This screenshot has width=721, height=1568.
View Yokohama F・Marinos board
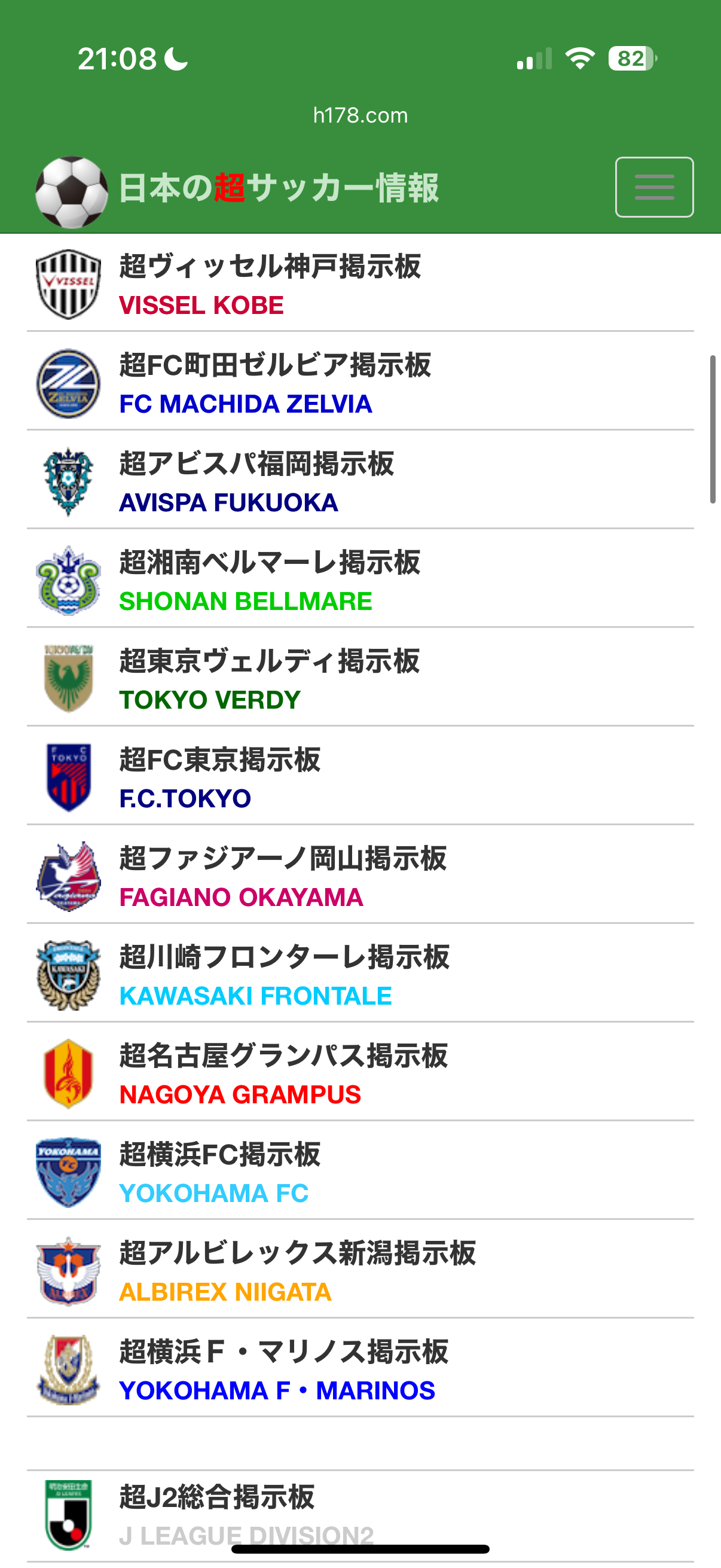point(360,1368)
